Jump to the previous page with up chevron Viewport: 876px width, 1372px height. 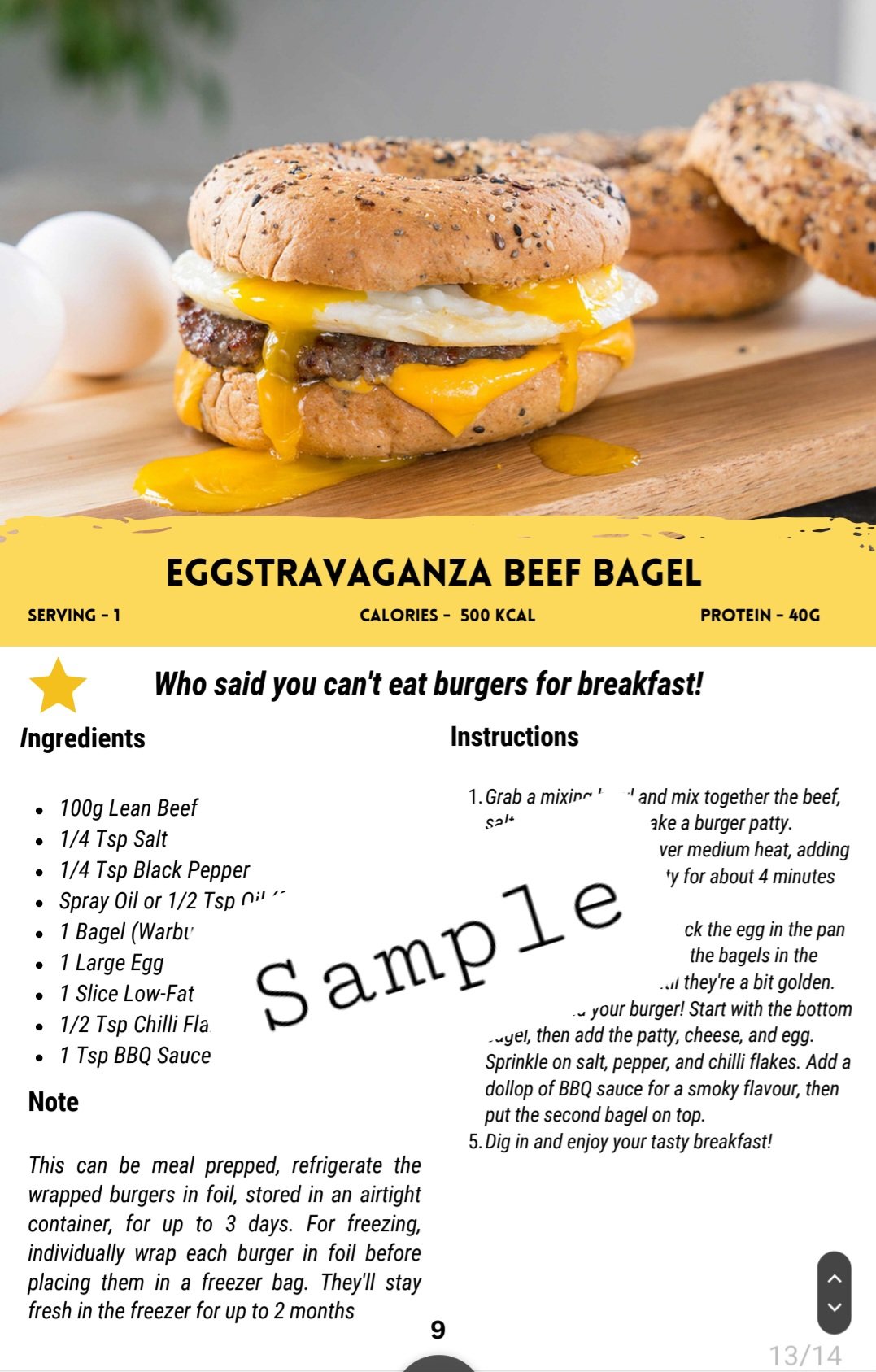pyautogui.click(x=834, y=1278)
